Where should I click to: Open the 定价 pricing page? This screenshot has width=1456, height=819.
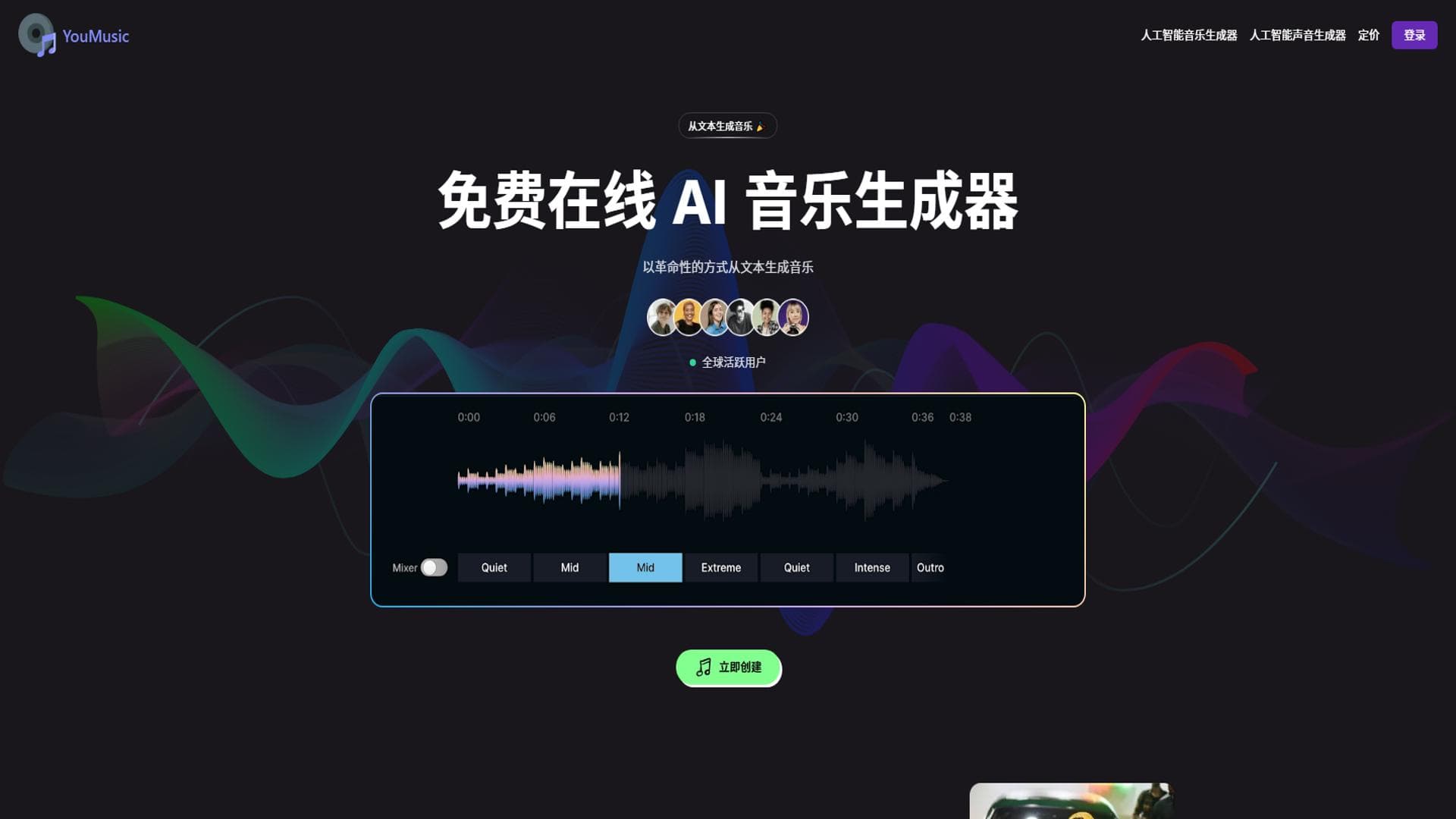coord(1368,35)
